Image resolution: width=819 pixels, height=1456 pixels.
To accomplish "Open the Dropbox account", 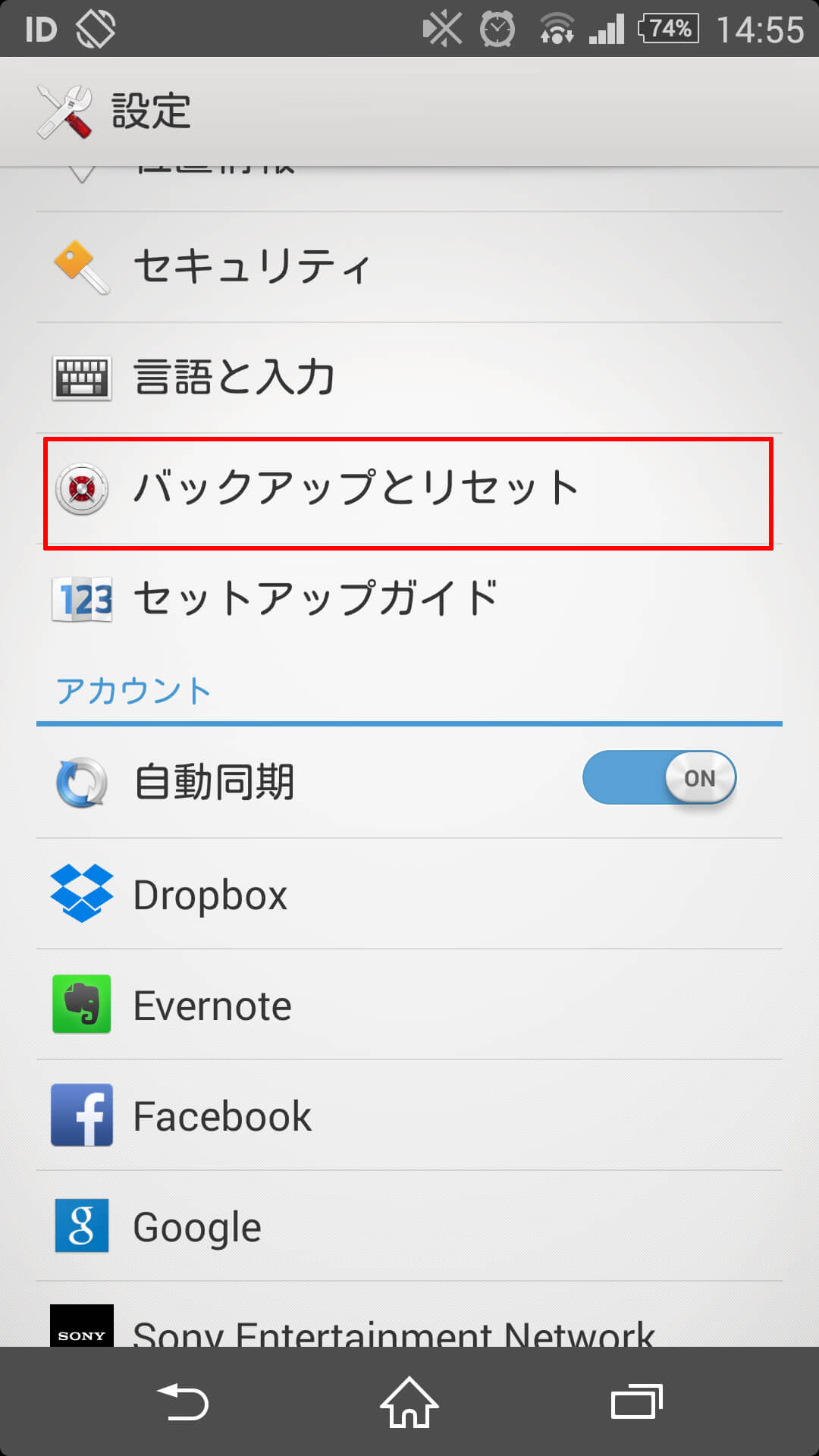I will click(x=409, y=894).
